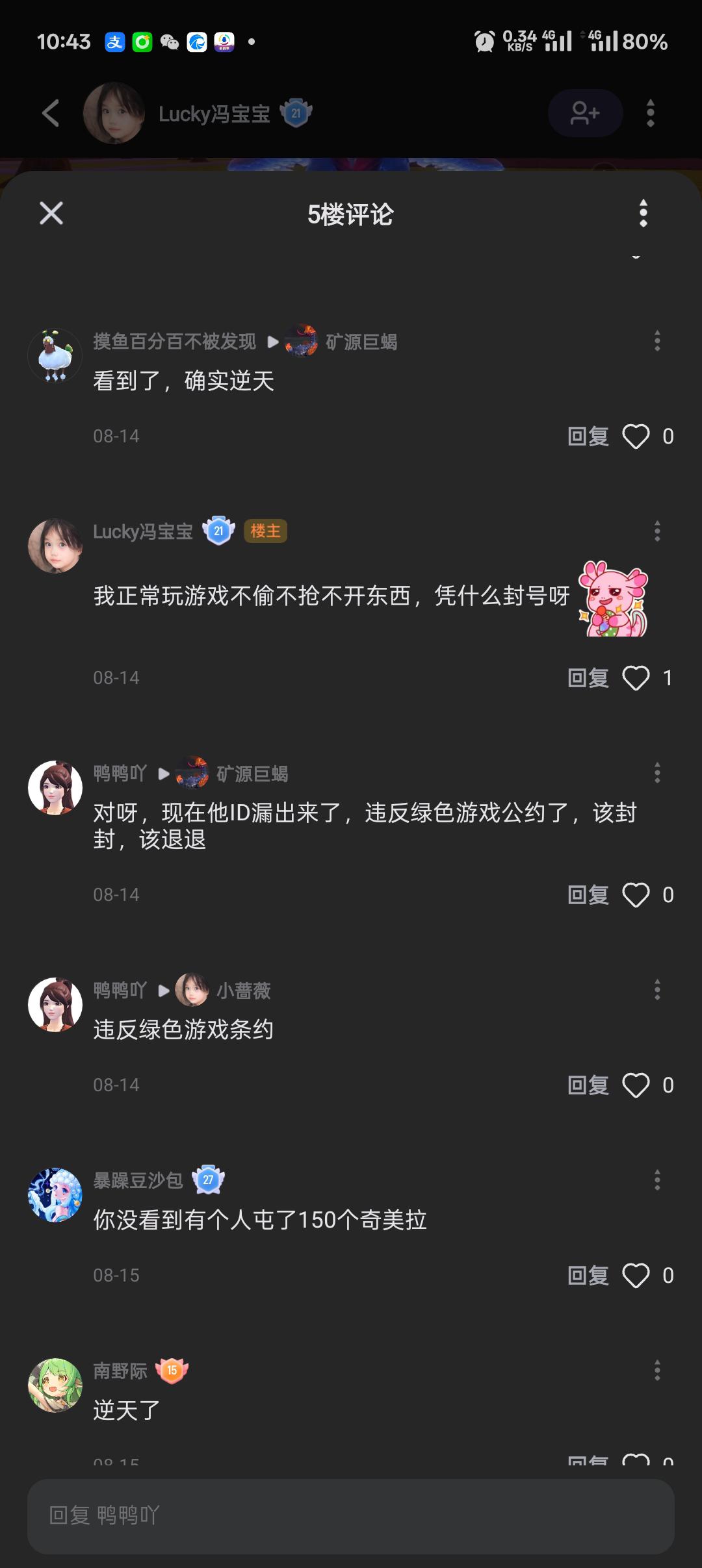Reply to 暴躁豆沙包's comment
Viewport: 702px width, 1568px height.
(588, 1276)
